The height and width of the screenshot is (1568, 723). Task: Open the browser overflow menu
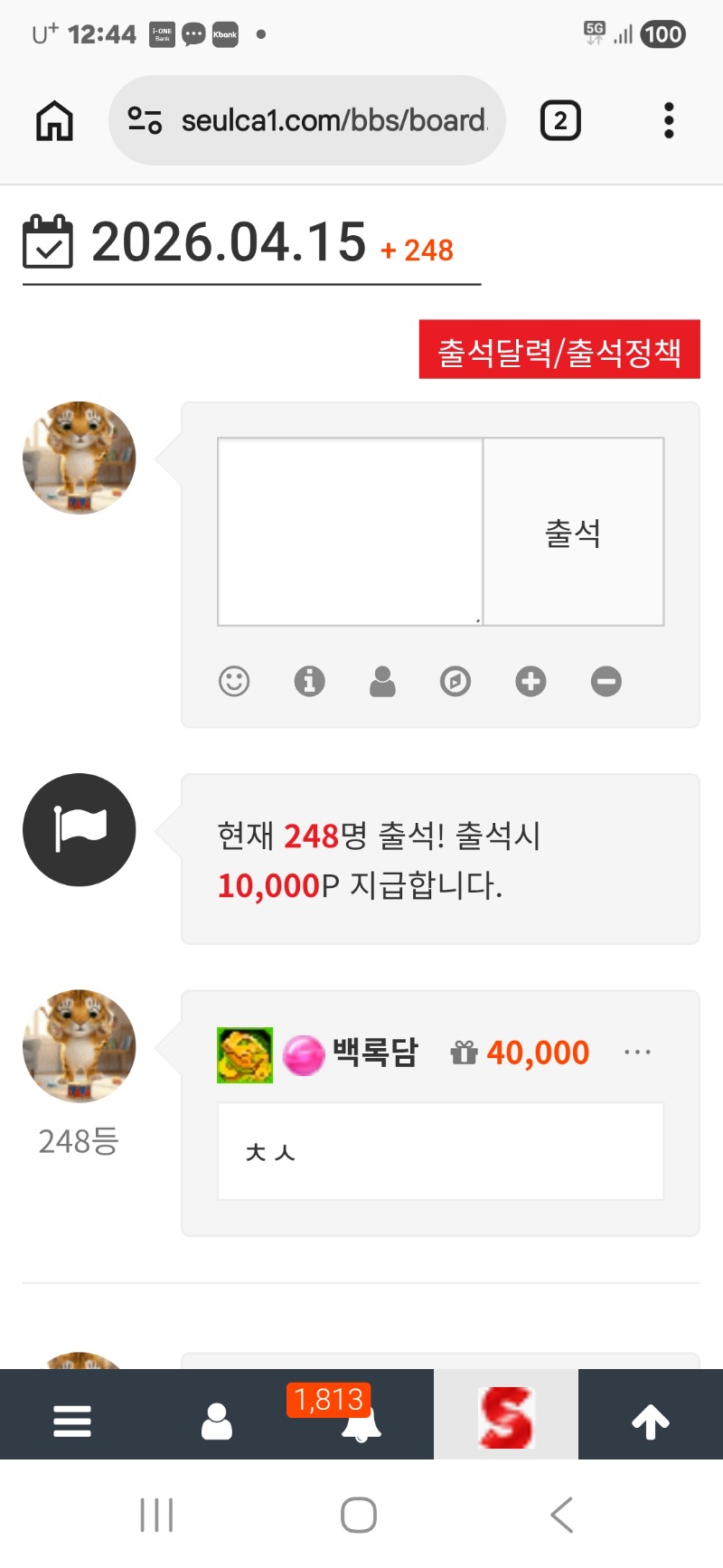669,120
